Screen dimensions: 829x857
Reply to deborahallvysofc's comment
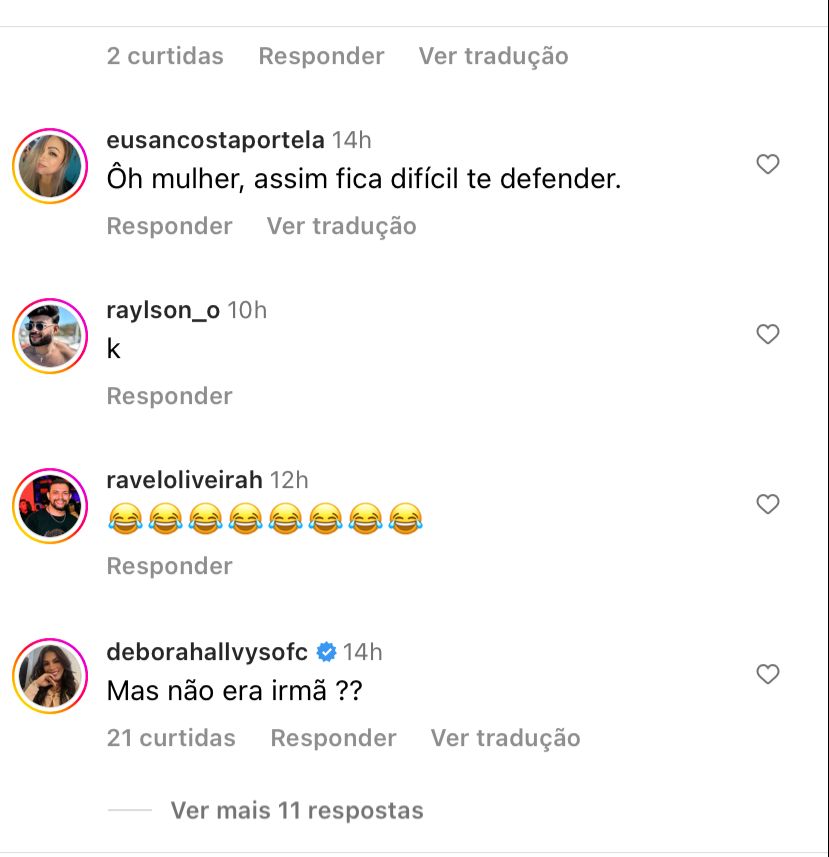[x=333, y=738]
